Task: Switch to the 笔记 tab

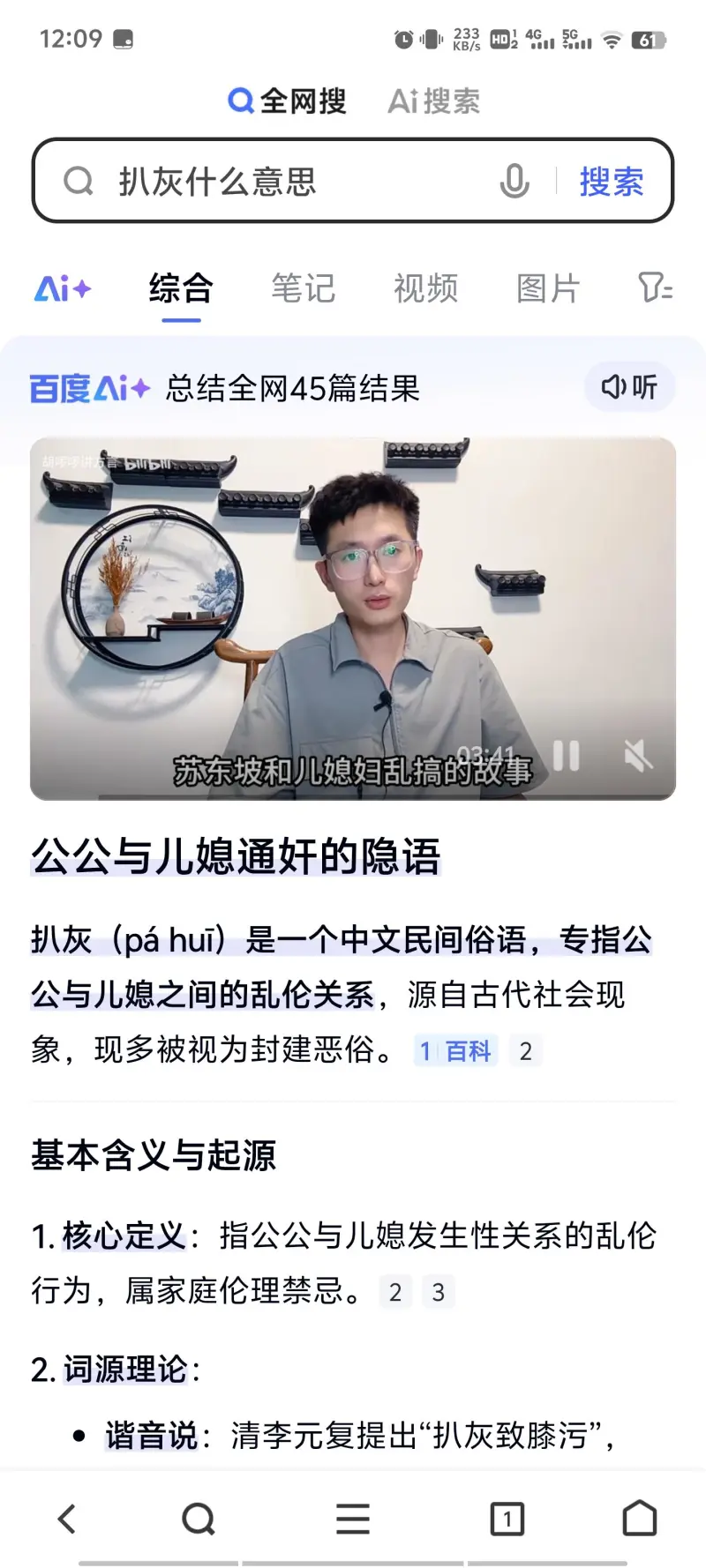Action: click(303, 288)
